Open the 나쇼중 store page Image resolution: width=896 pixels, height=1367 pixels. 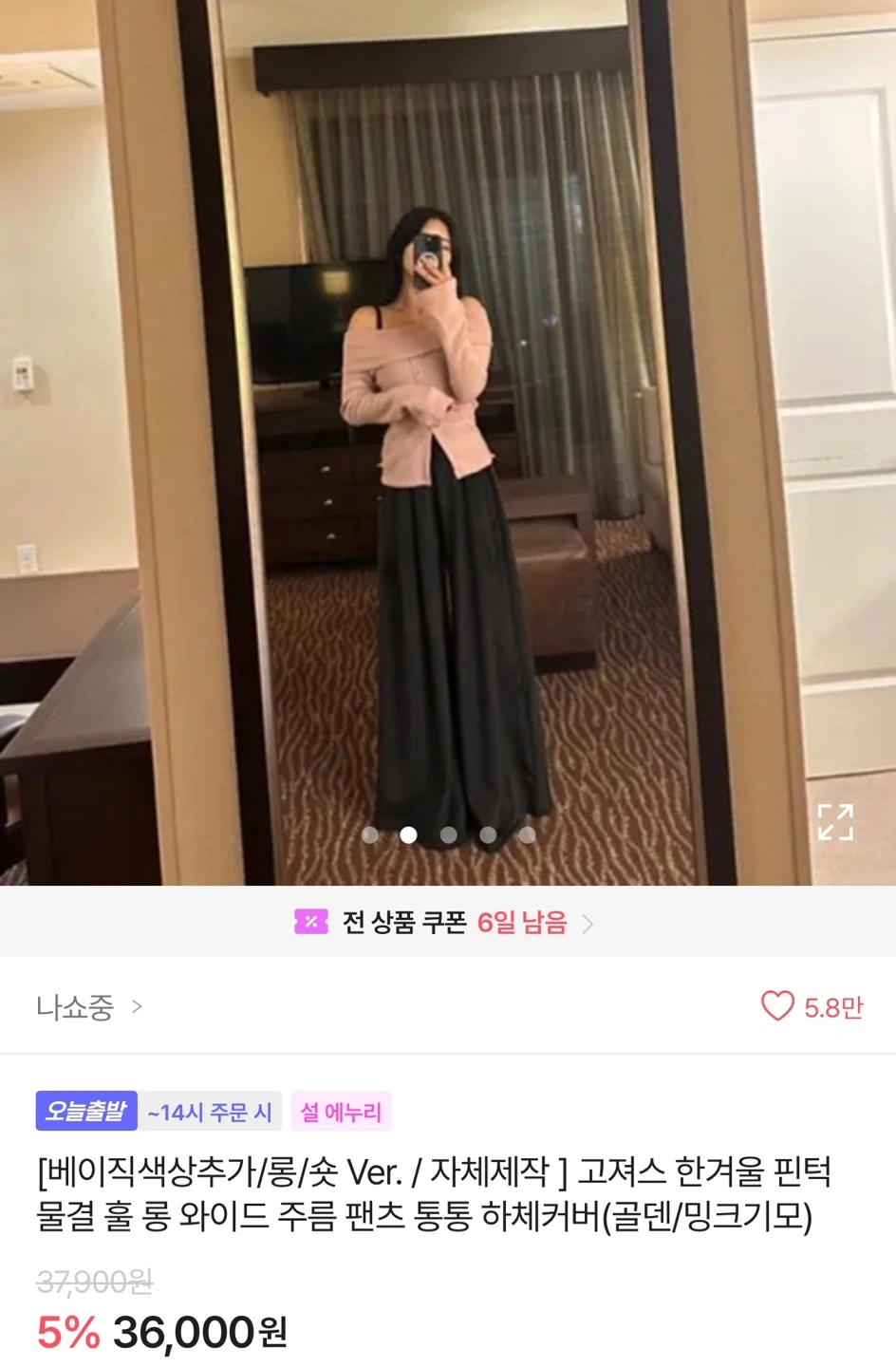coord(88,1006)
